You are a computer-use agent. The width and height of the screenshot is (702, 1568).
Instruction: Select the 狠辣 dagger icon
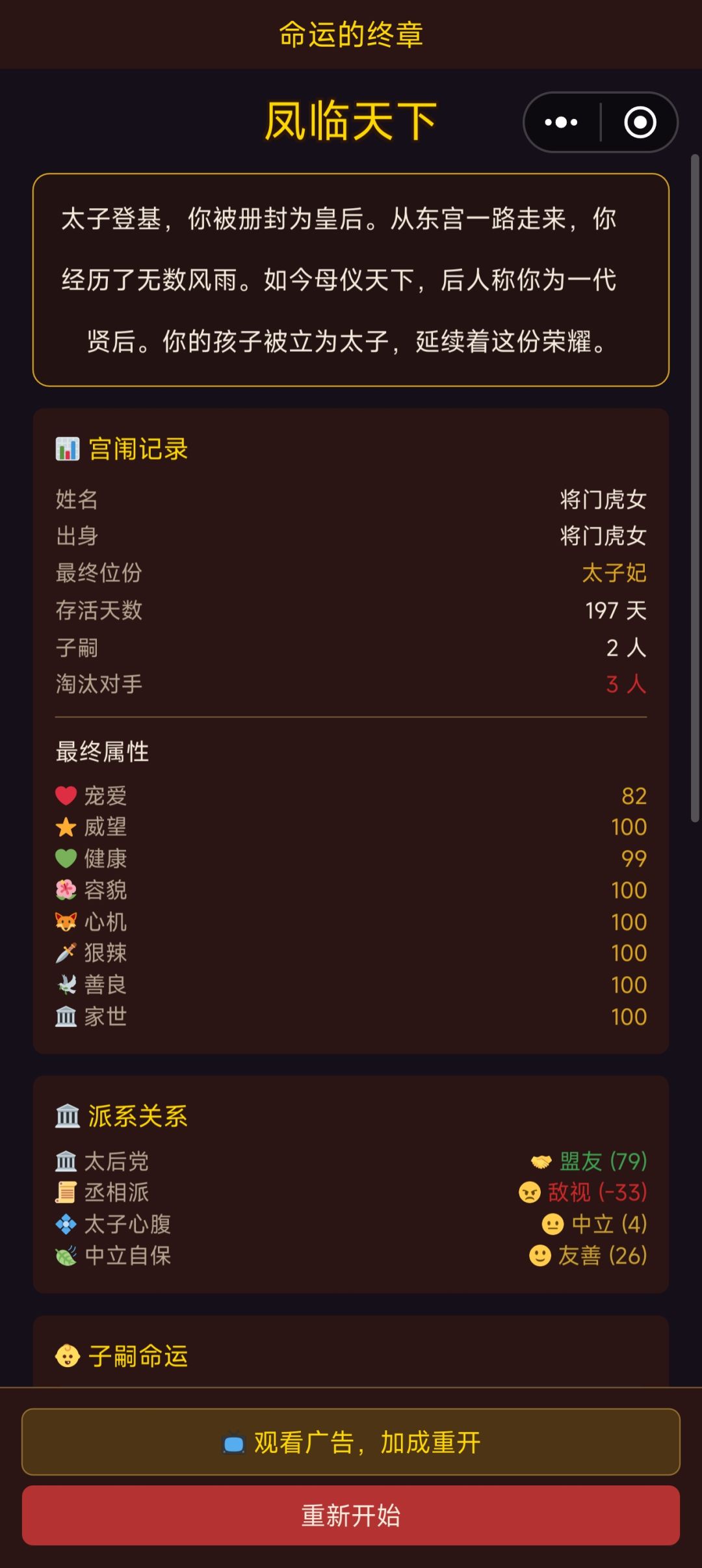coord(65,953)
